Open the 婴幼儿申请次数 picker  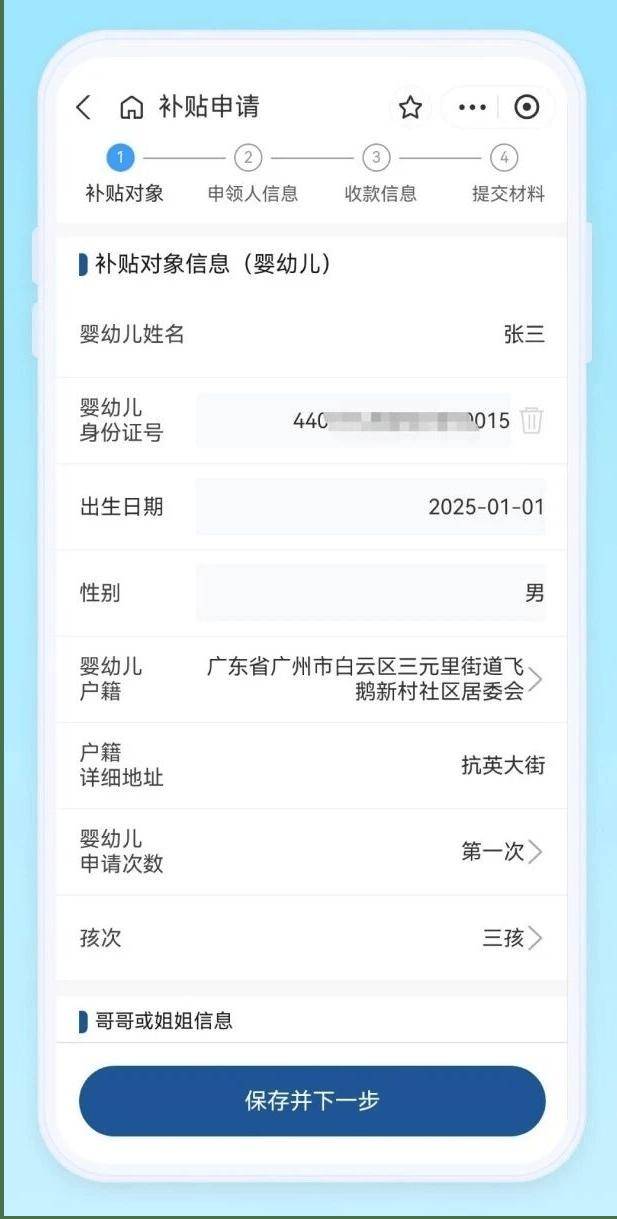click(x=502, y=852)
